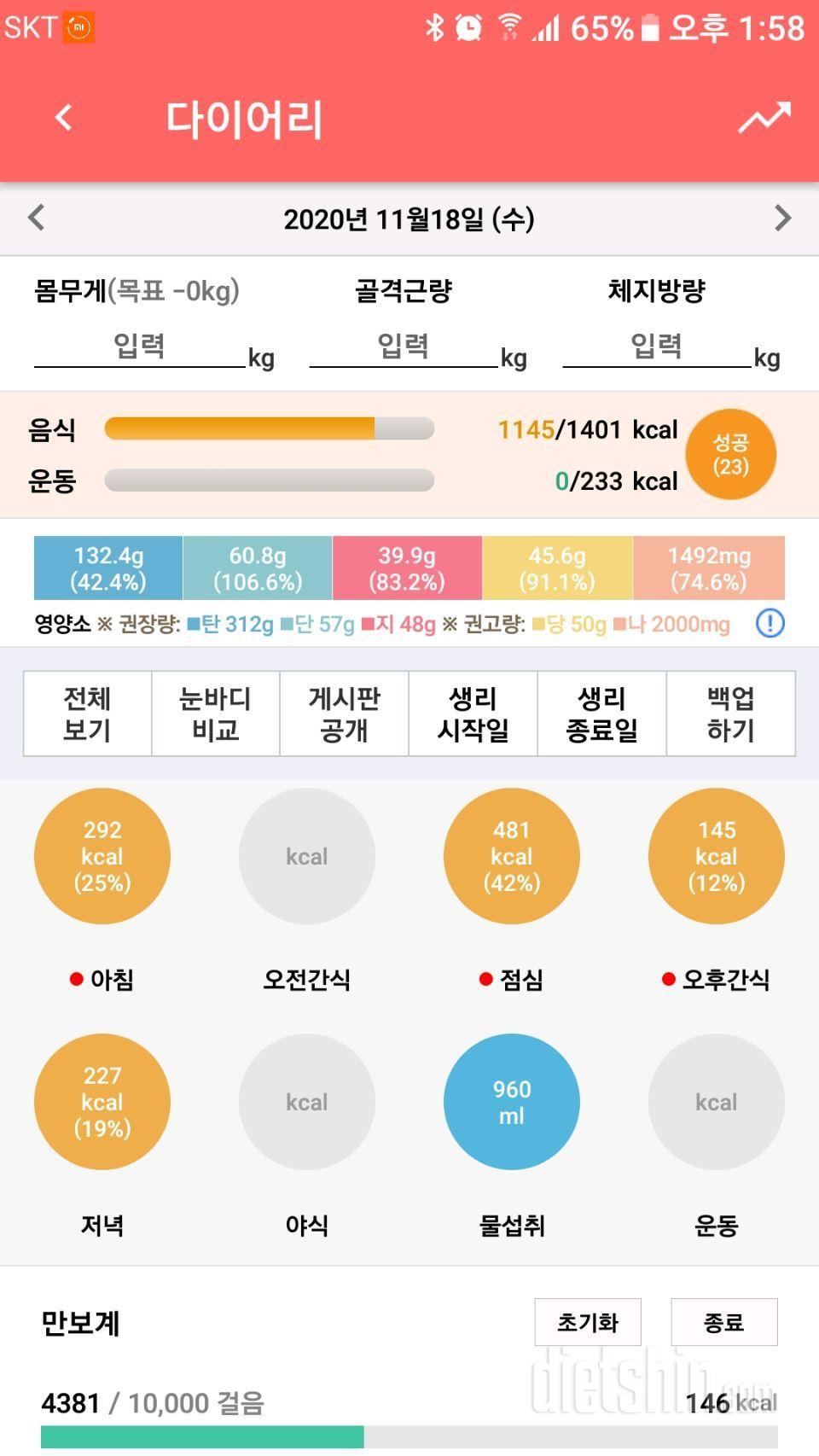Viewport: 819px width, 1456px height.
Task: Tap the 체지방량 input field
Action: tap(656, 347)
